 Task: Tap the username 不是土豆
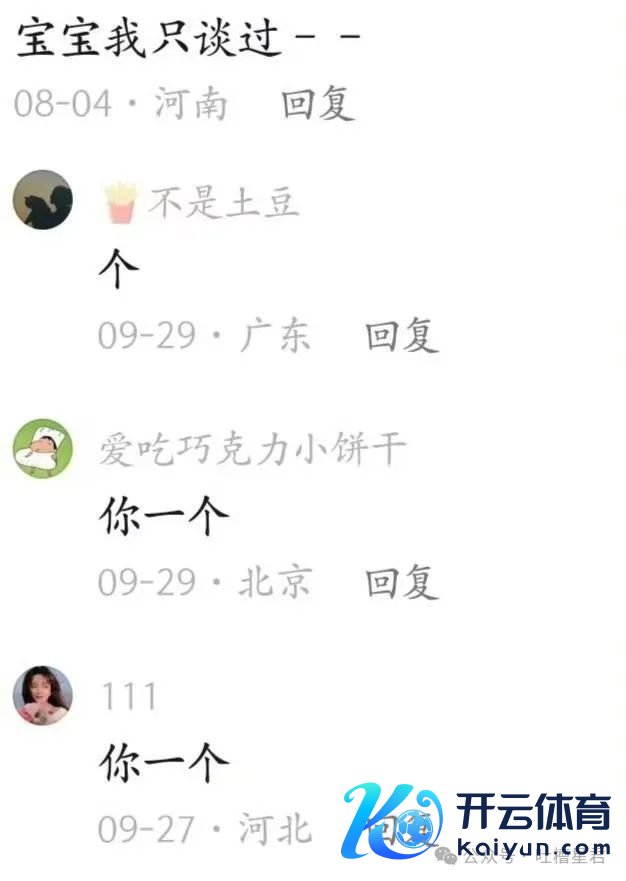222,203
